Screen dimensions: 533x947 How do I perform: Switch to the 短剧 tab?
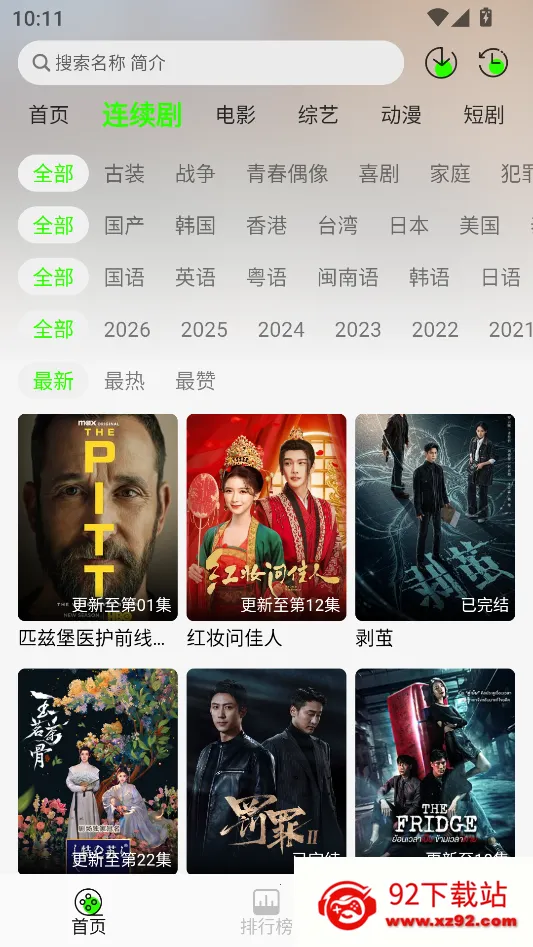484,115
